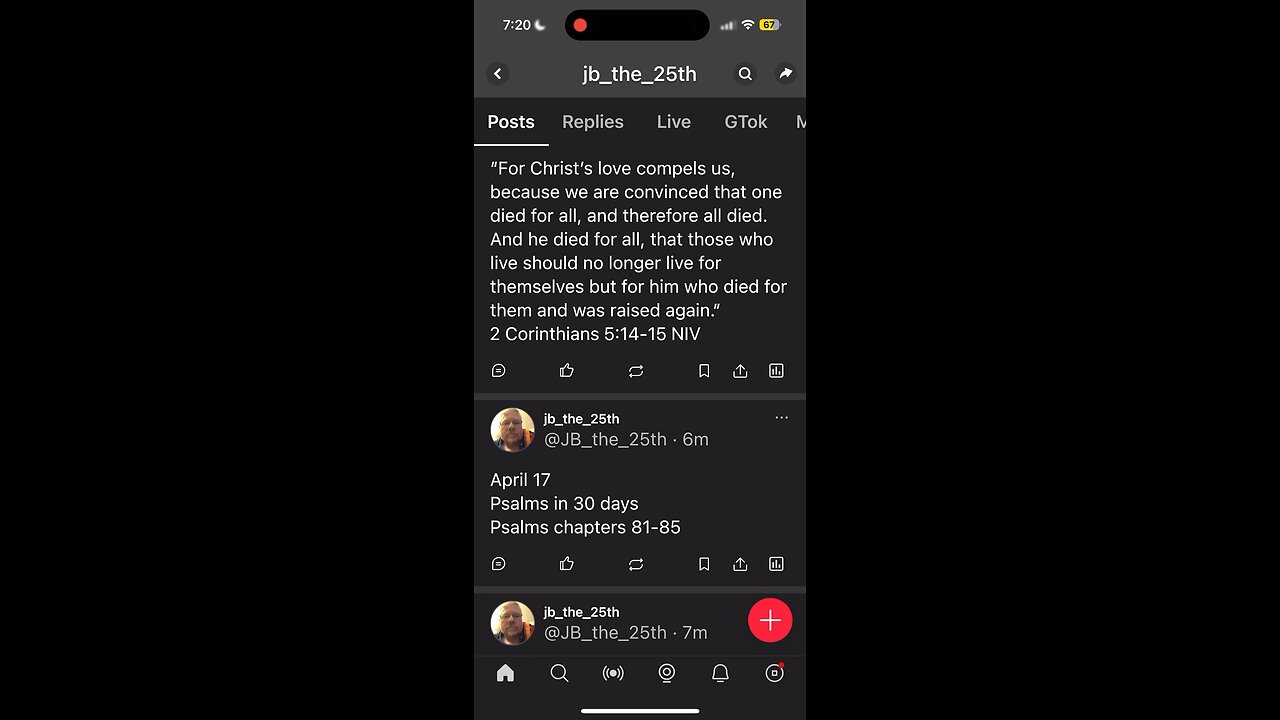
Task: Open the notifications bell
Action: (720, 673)
